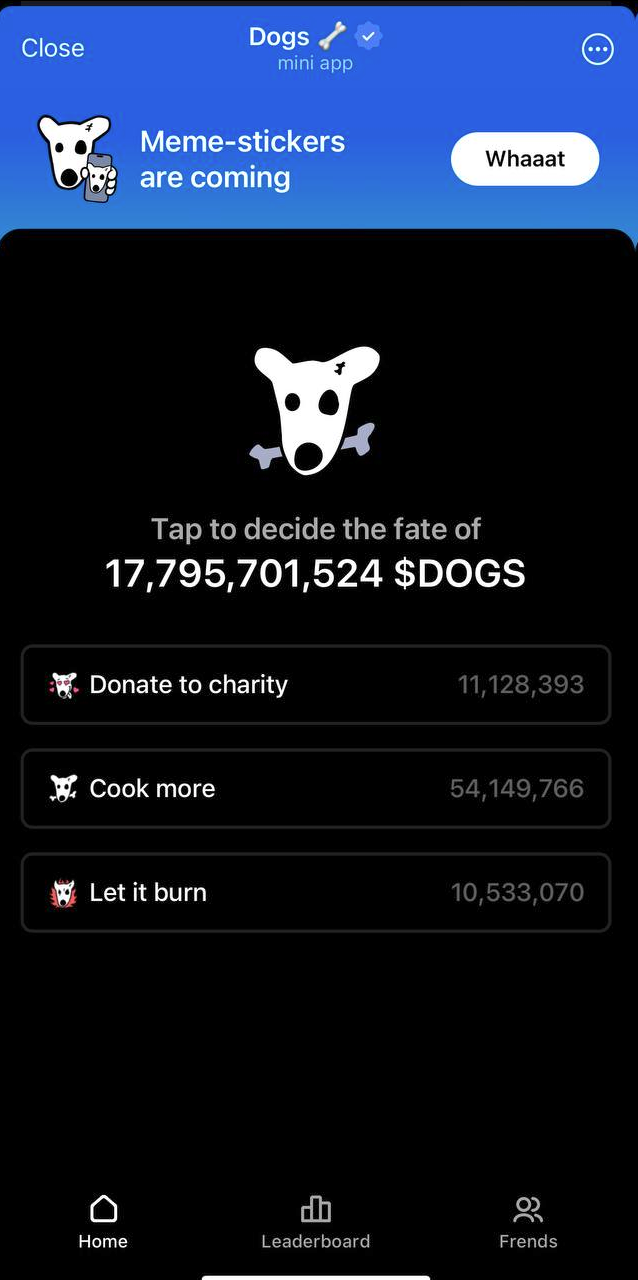Tap the Whaaat button
This screenshot has height=1280, width=638.
coord(525,159)
